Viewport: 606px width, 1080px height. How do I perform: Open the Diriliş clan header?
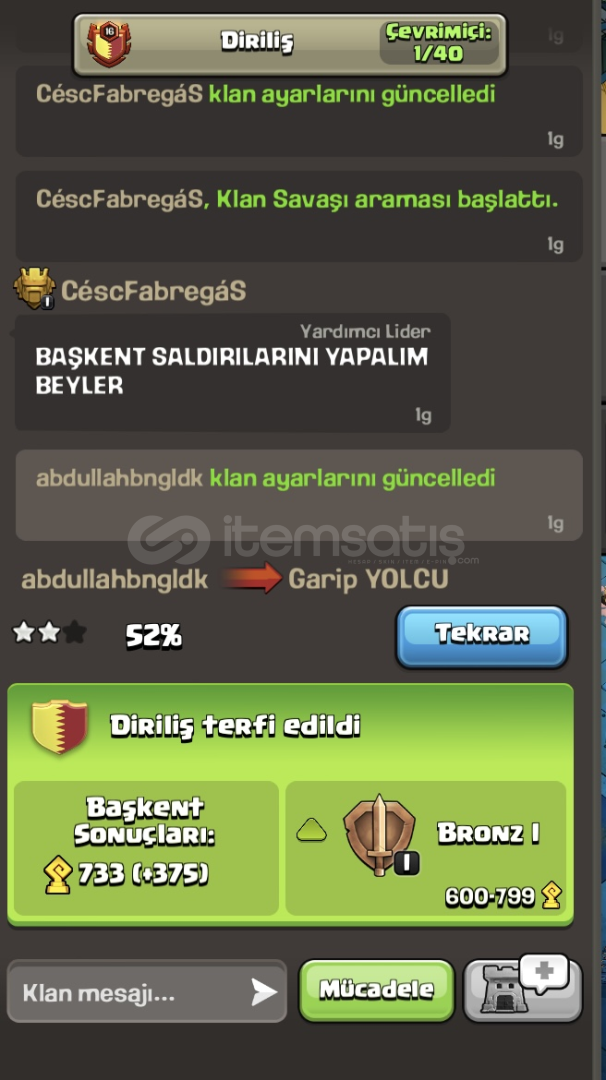click(290, 44)
